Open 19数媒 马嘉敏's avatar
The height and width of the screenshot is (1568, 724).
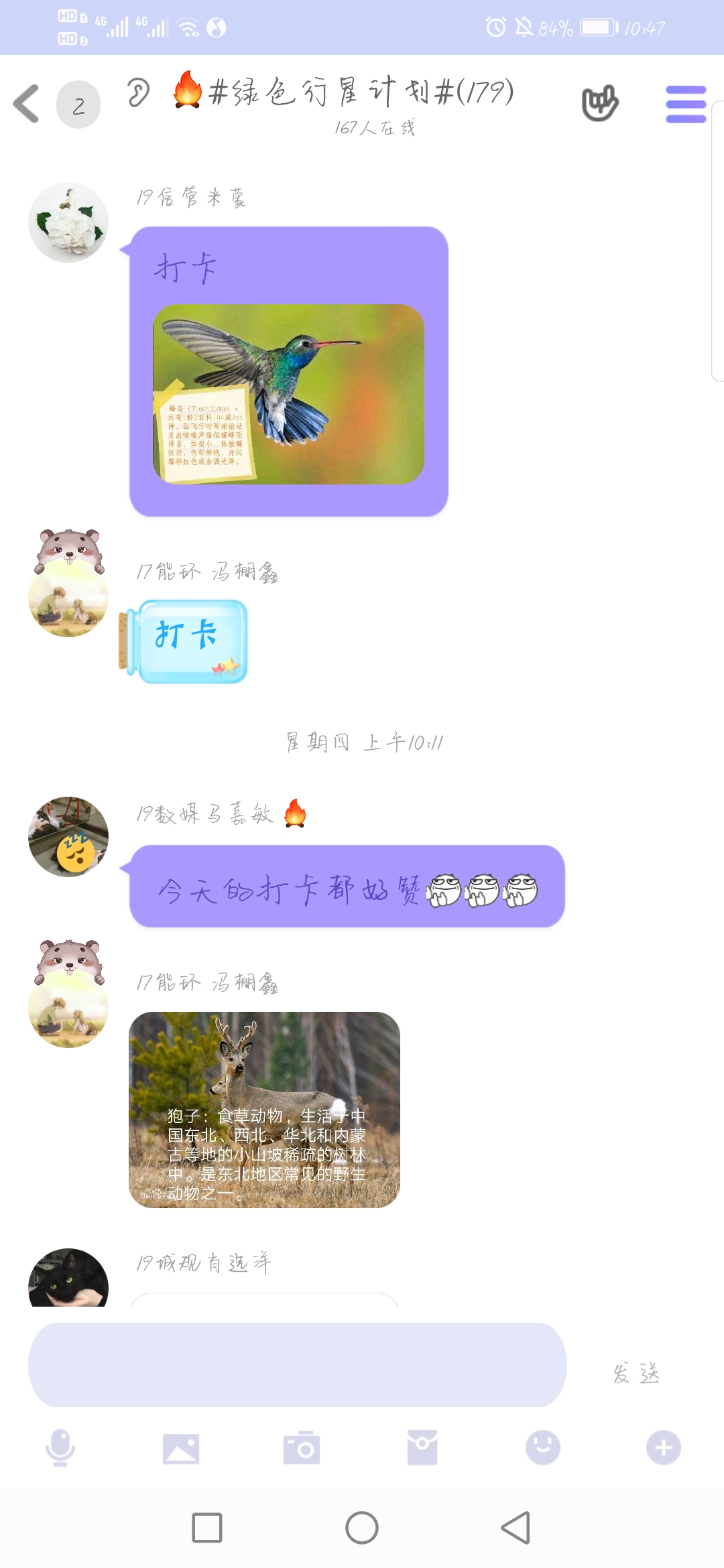pyautogui.click(x=68, y=837)
